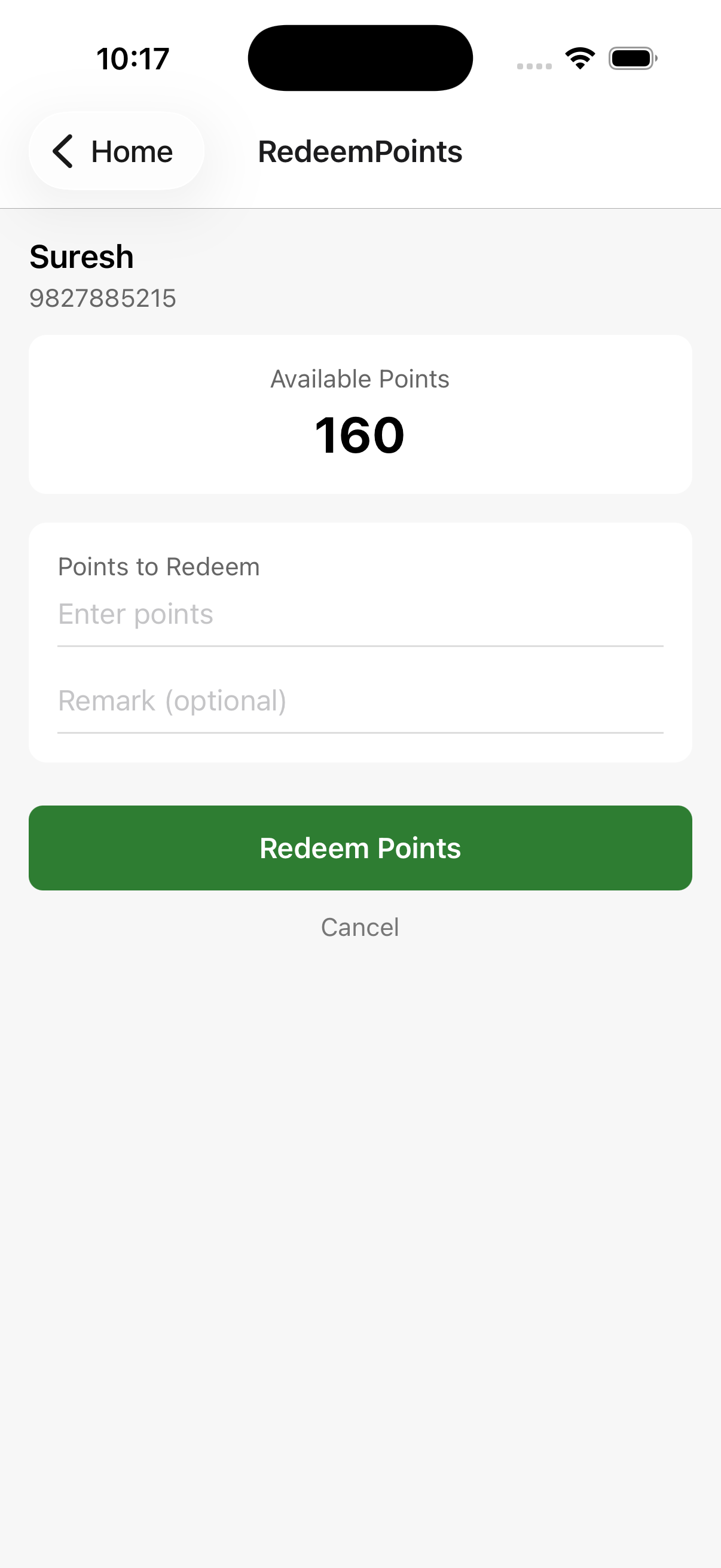The image size is (721, 1568).
Task: Tap the underline beneath Enter points
Action: click(360, 645)
